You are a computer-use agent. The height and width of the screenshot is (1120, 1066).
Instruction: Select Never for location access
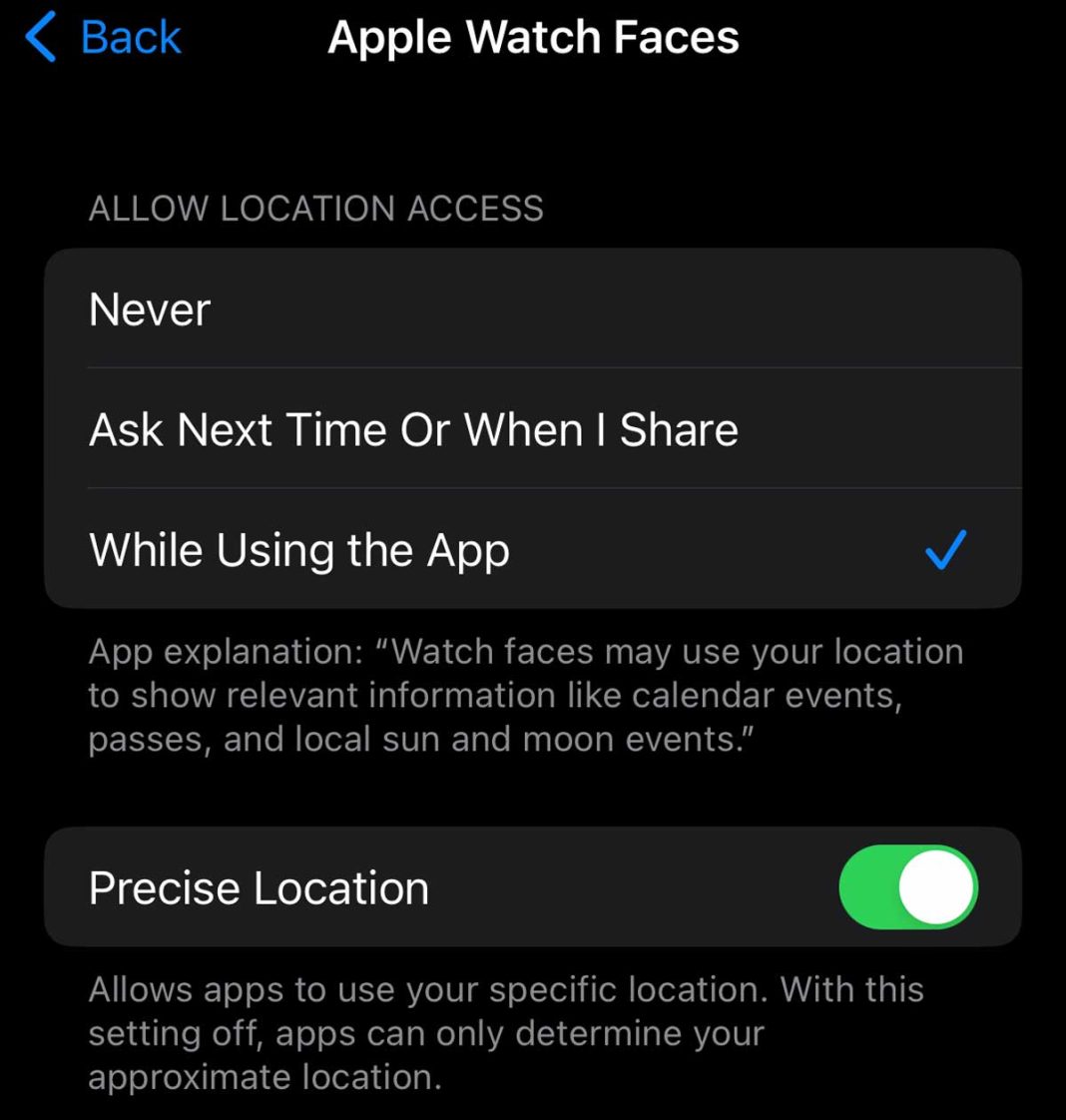[x=532, y=308]
